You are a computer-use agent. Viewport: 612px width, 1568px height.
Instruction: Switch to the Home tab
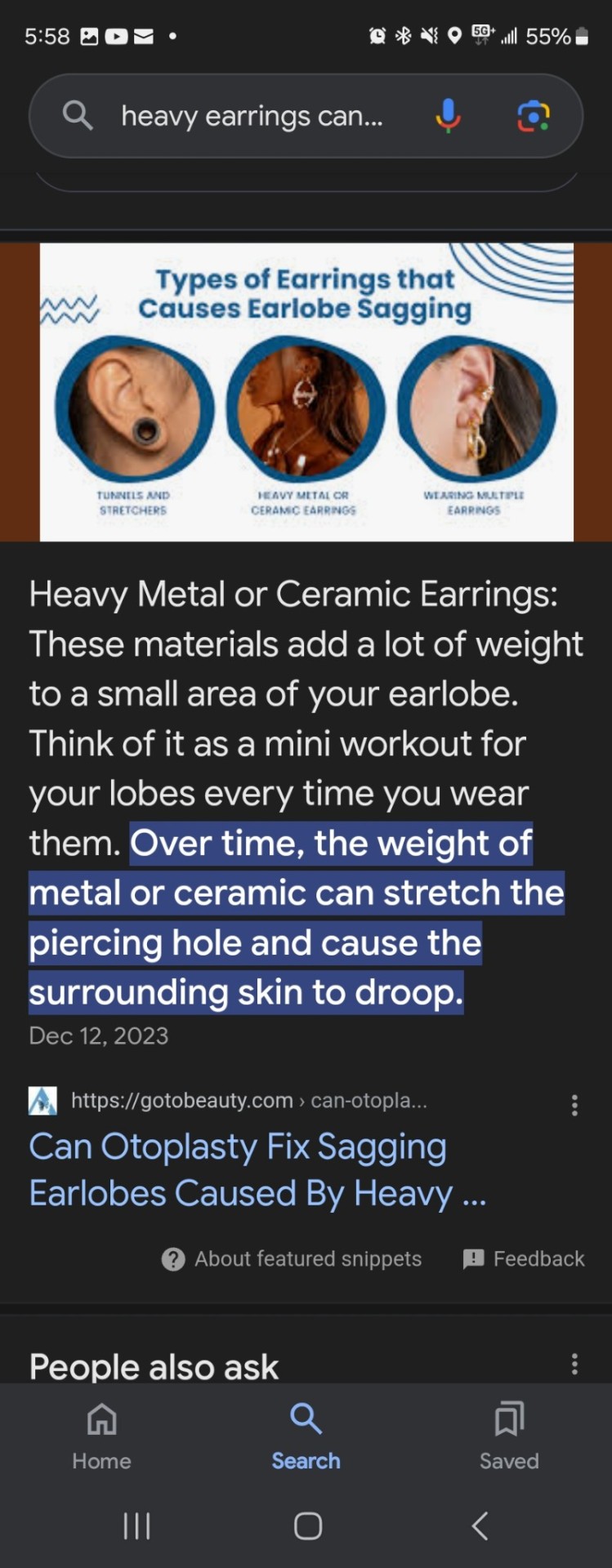[102, 1436]
